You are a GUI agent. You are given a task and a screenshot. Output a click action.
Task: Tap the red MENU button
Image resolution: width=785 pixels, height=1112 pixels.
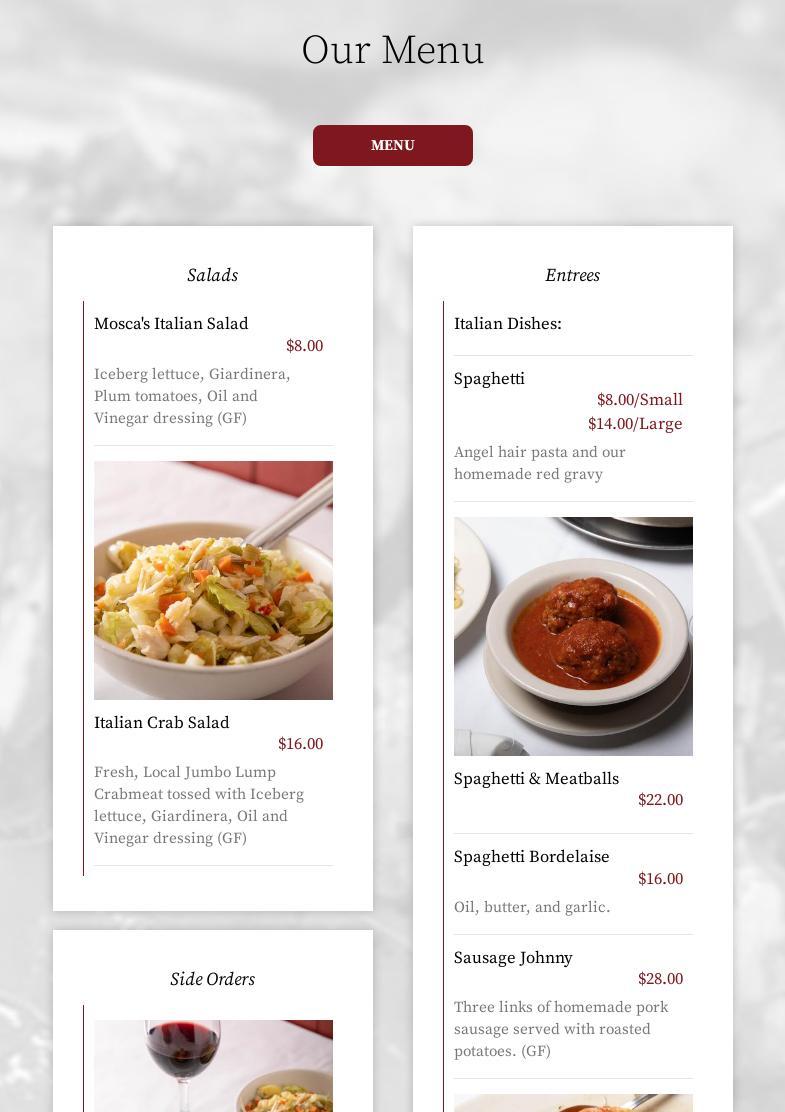point(392,145)
